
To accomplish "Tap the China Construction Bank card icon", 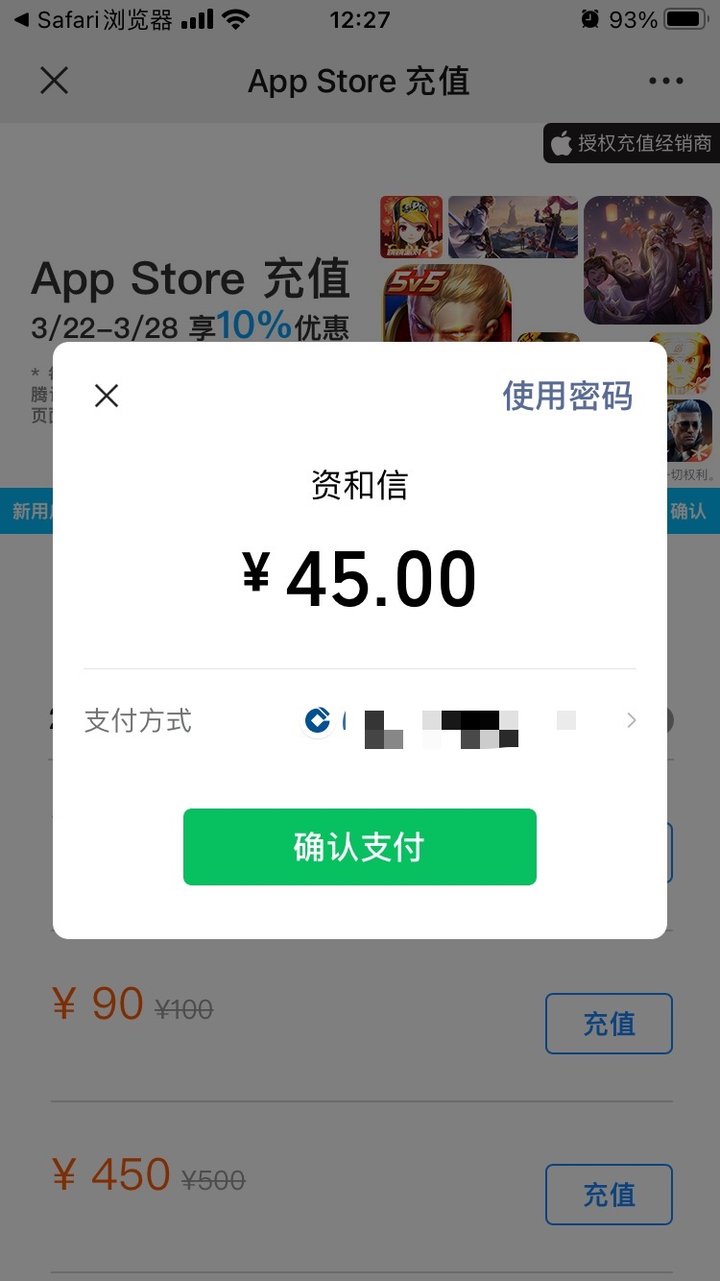I will click(x=318, y=721).
